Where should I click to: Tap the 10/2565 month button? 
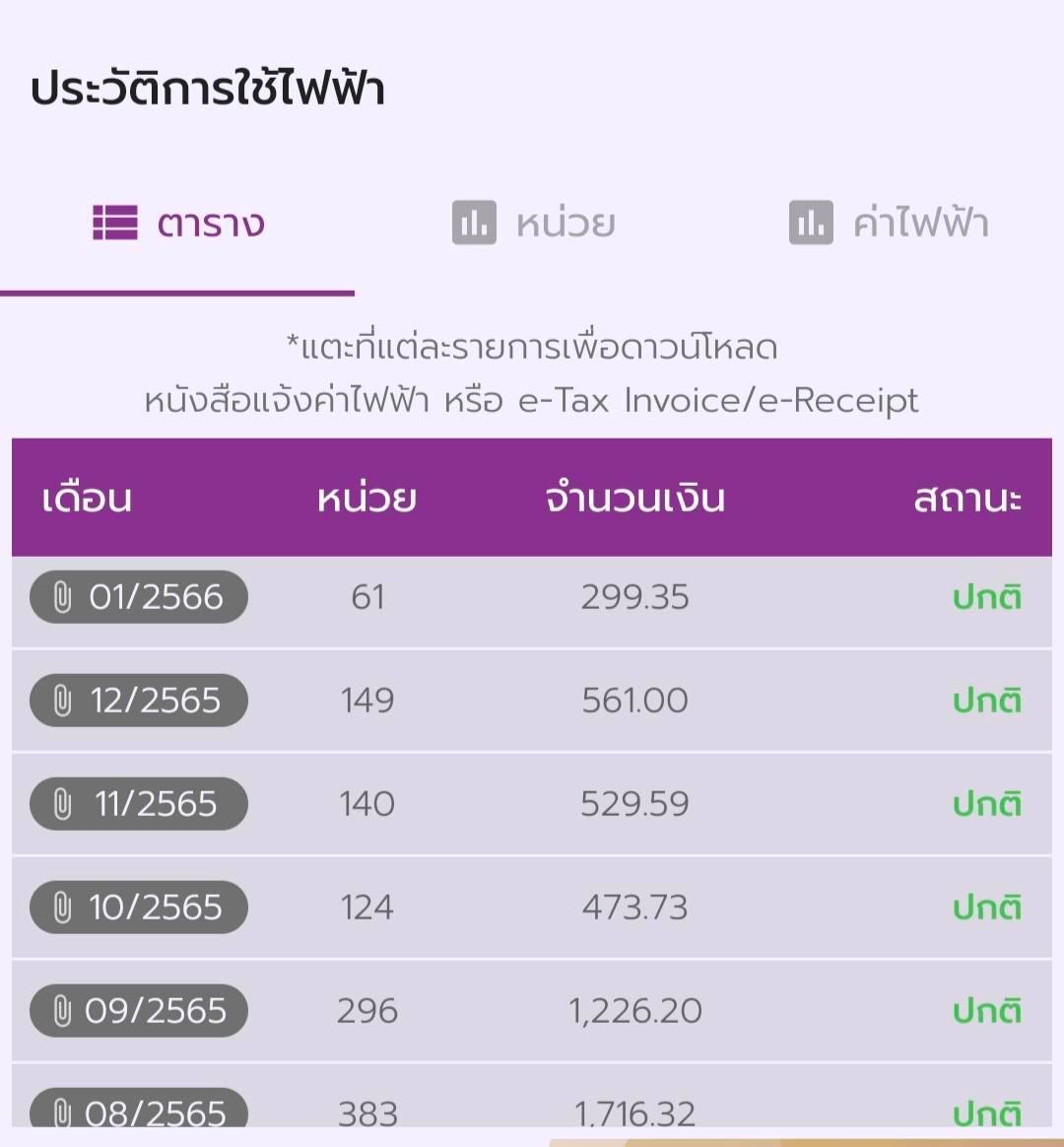(138, 907)
